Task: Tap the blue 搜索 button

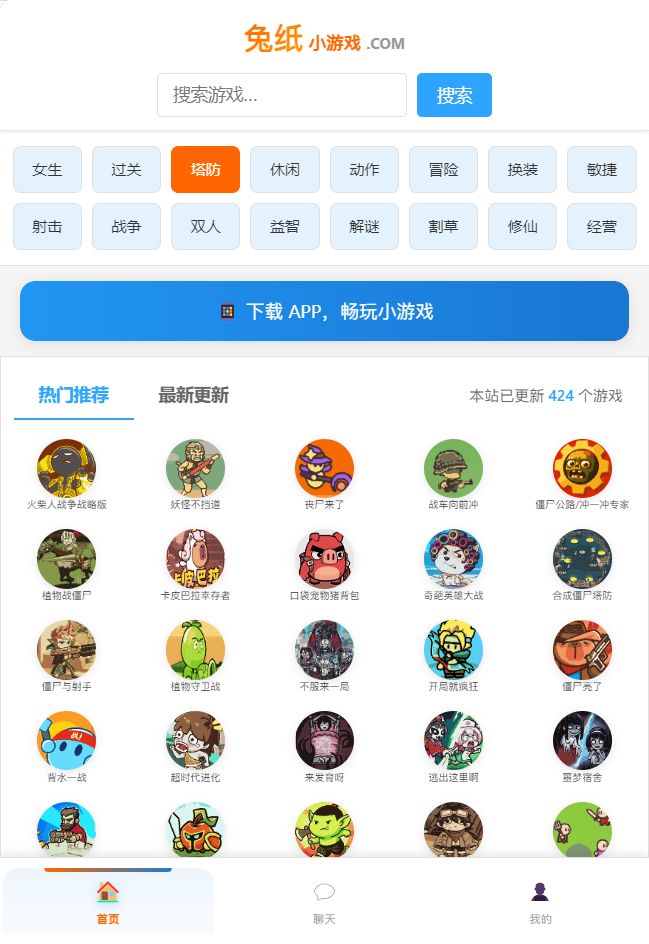Action: tap(454, 95)
